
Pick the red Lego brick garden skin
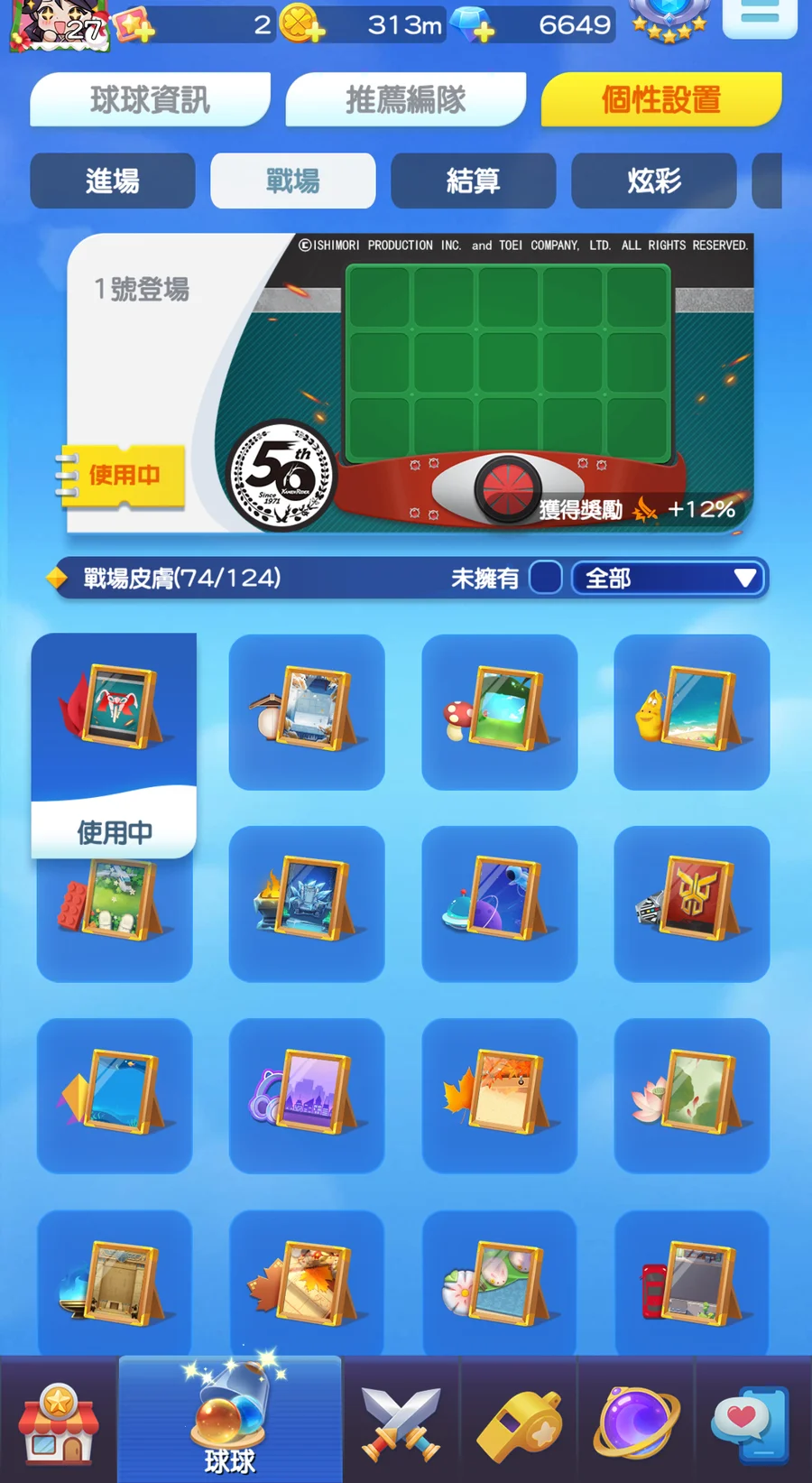click(x=114, y=916)
